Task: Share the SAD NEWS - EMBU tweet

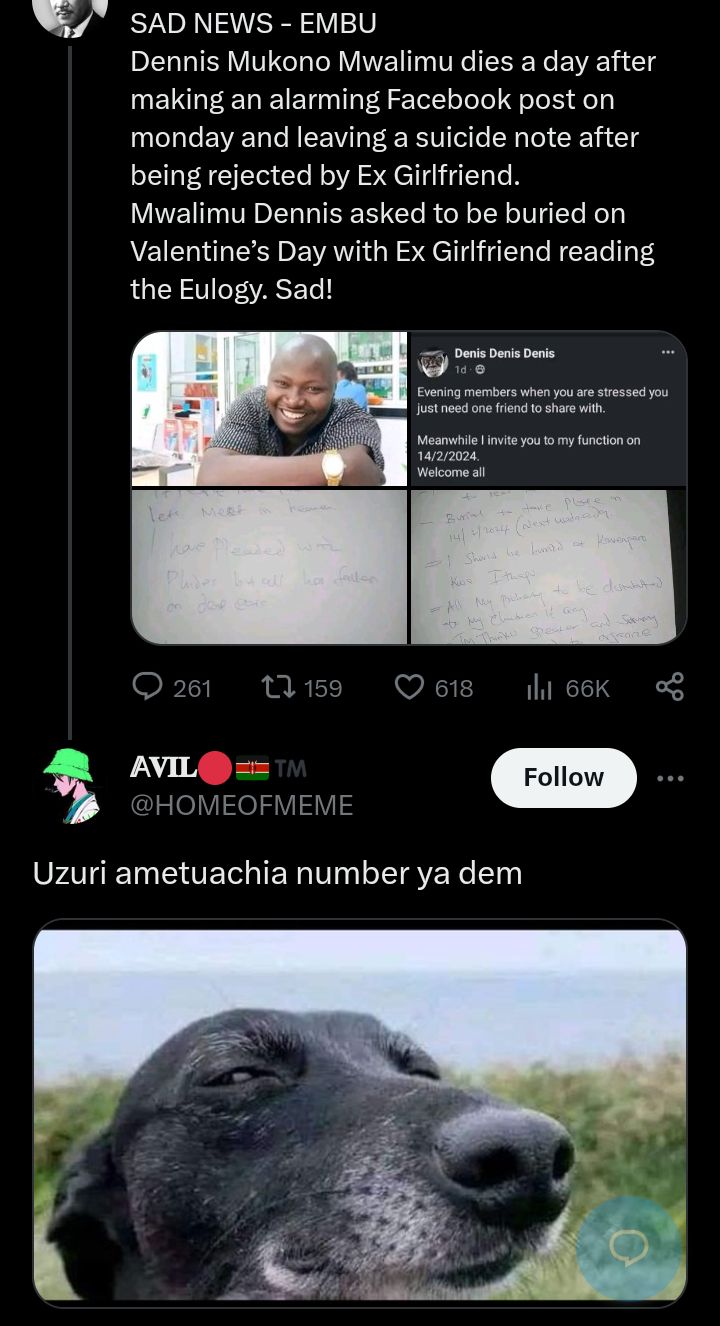Action: tap(669, 687)
